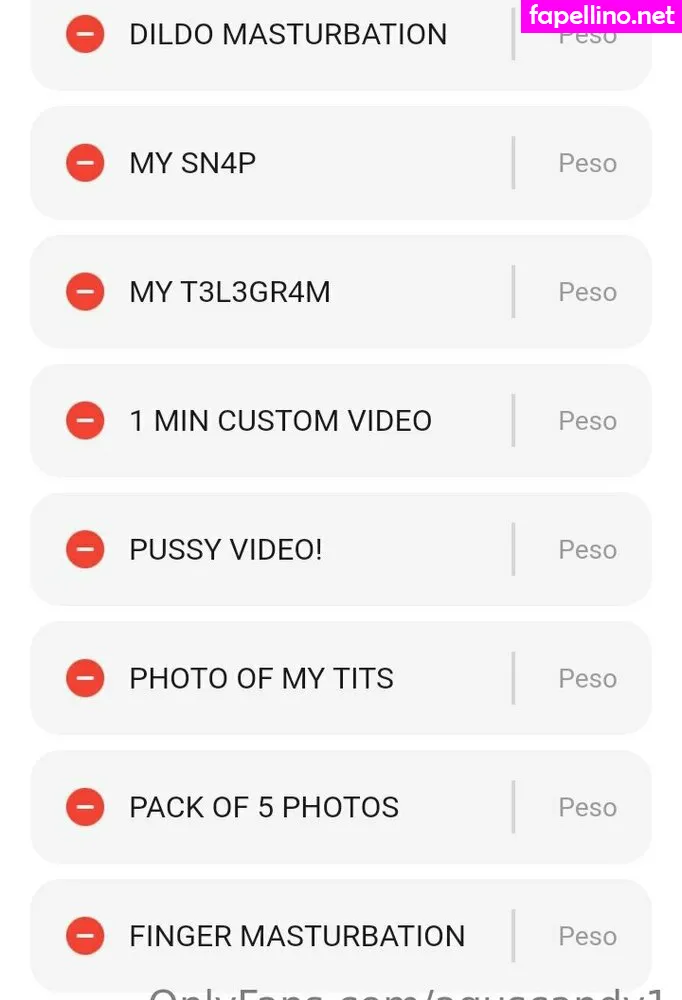Remove the MY T3L3GR4M row
This screenshot has width=682, height=1000.
point(85,292)
